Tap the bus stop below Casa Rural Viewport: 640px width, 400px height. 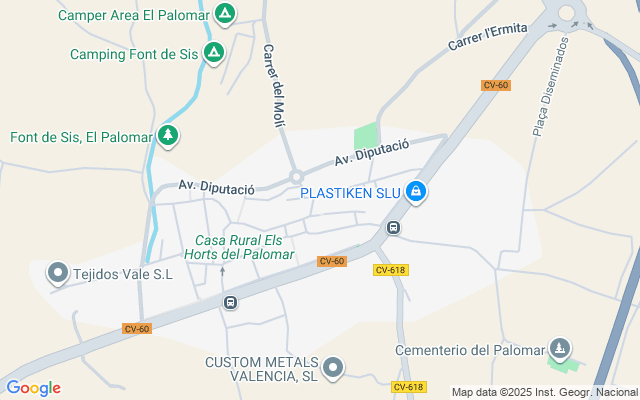point(230,303)
